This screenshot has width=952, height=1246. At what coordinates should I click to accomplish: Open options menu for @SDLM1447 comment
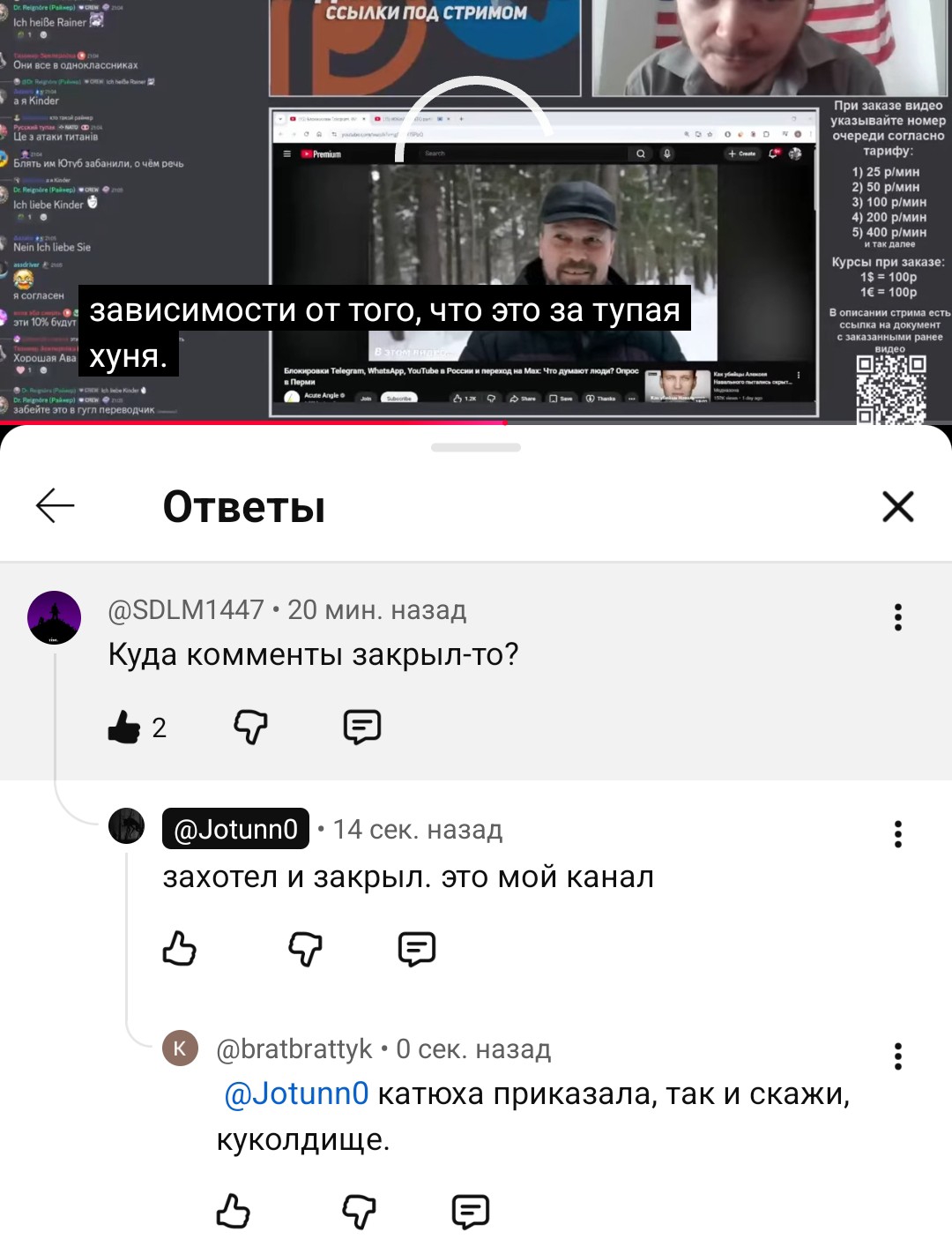point(897,617)
